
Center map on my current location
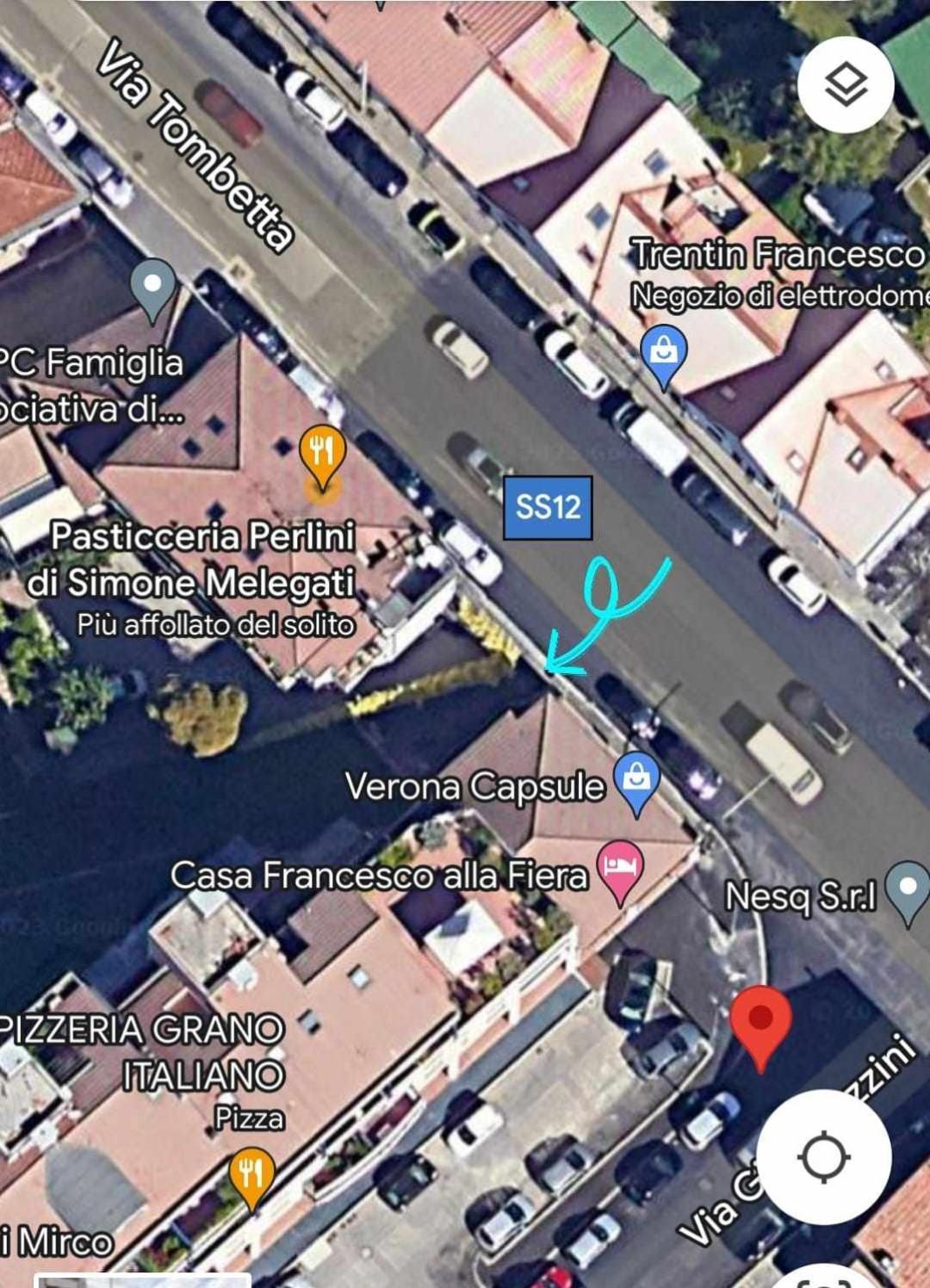click(824, 1156)
